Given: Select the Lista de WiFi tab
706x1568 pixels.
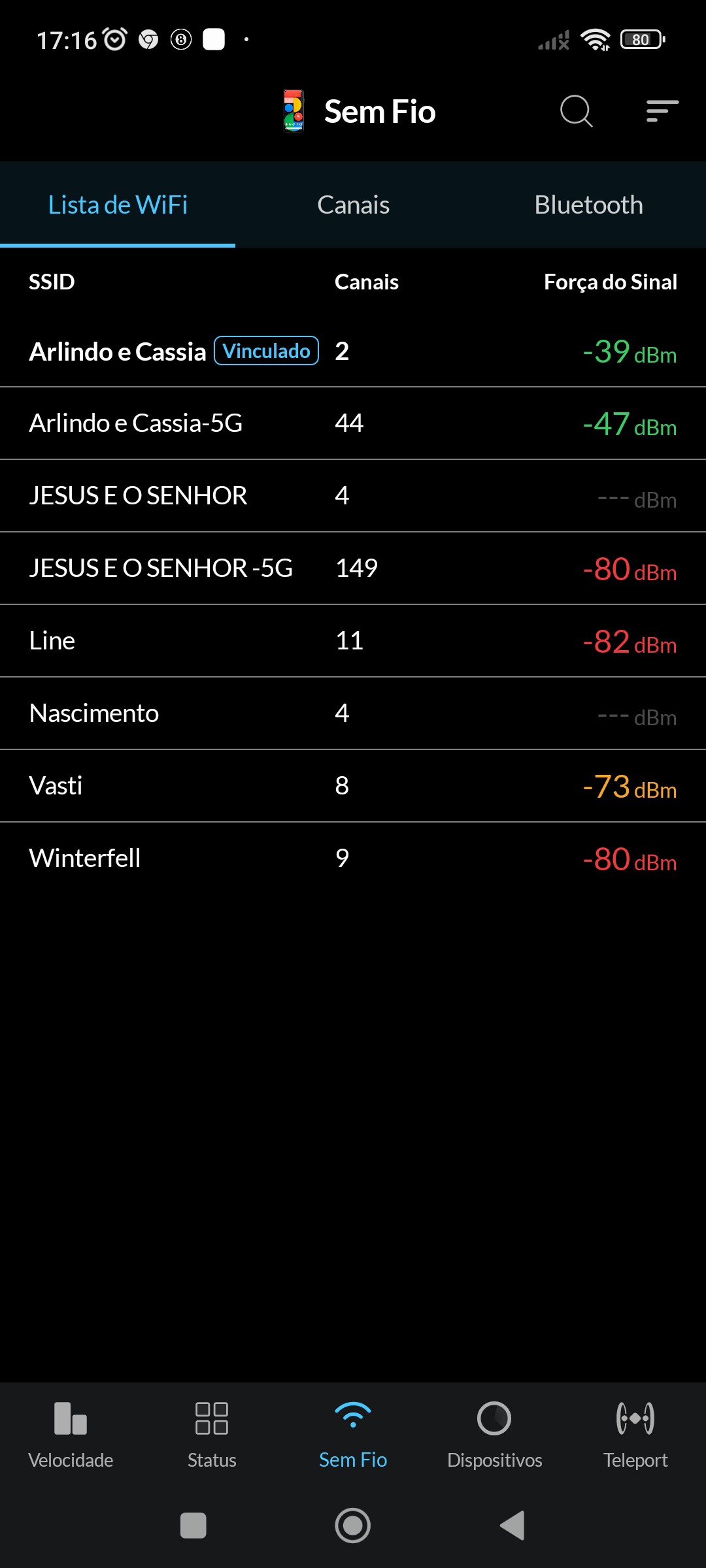Looking at the screenshot, I should (118, 205).
